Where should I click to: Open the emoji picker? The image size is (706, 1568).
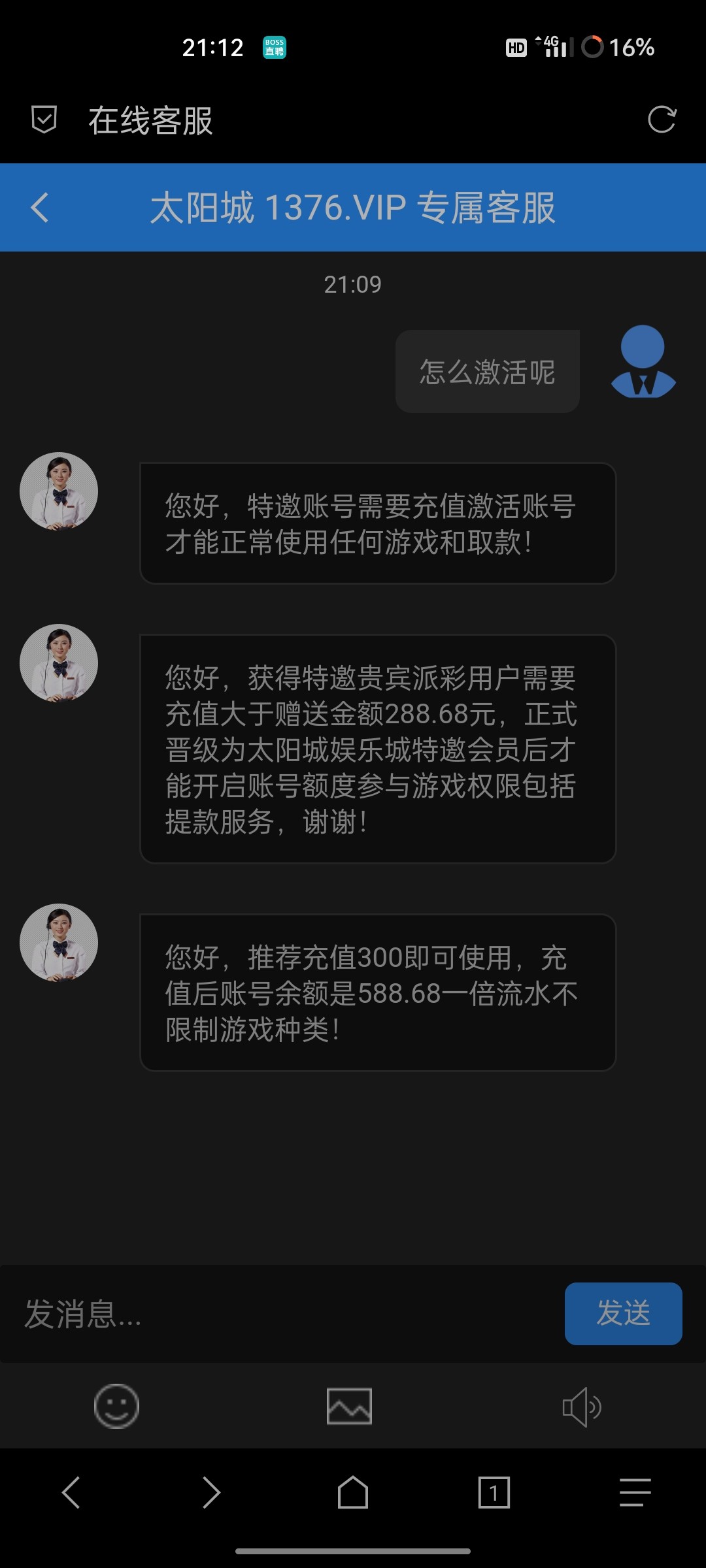tap(117, 1406)
